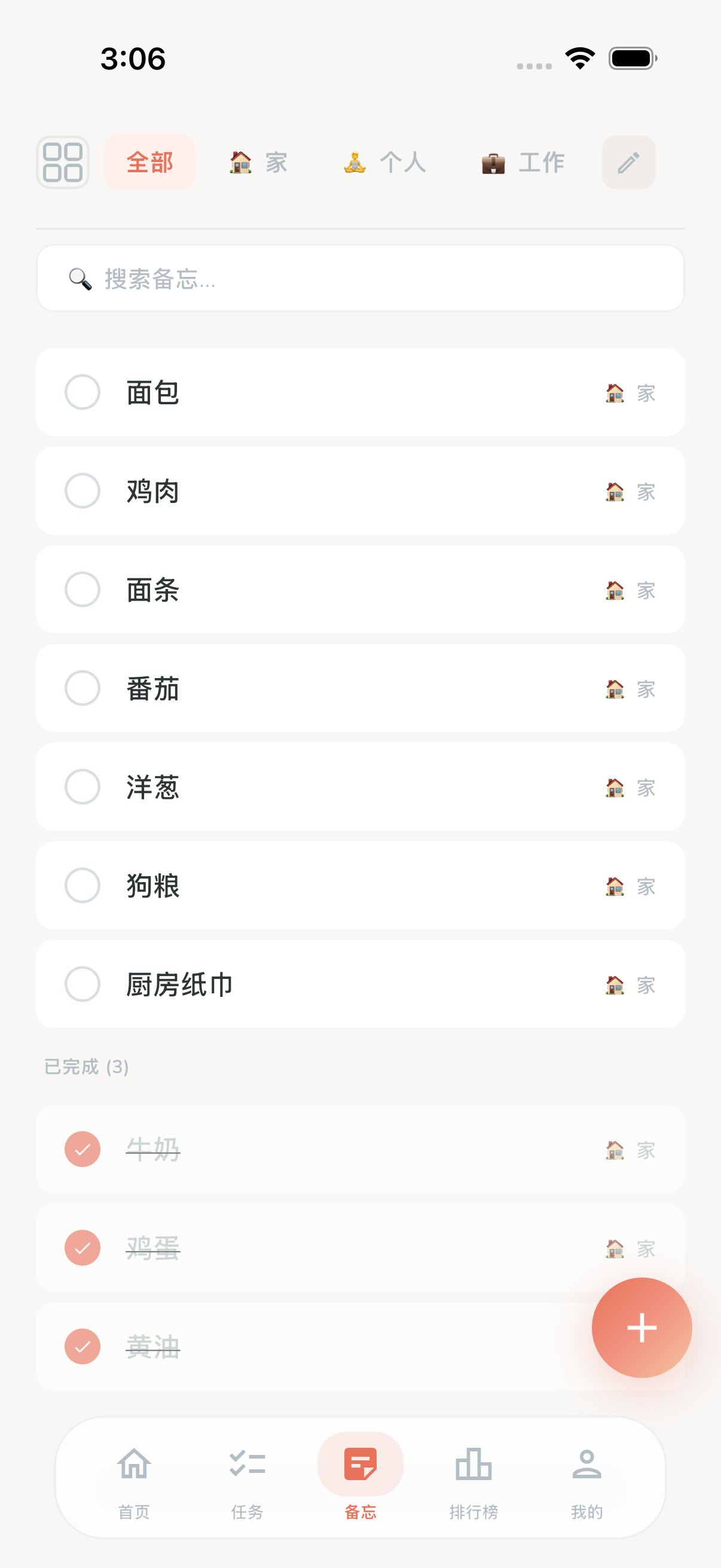Click the magnifier icon in search bar
The image size is (721, 1568).
(78, 278)
